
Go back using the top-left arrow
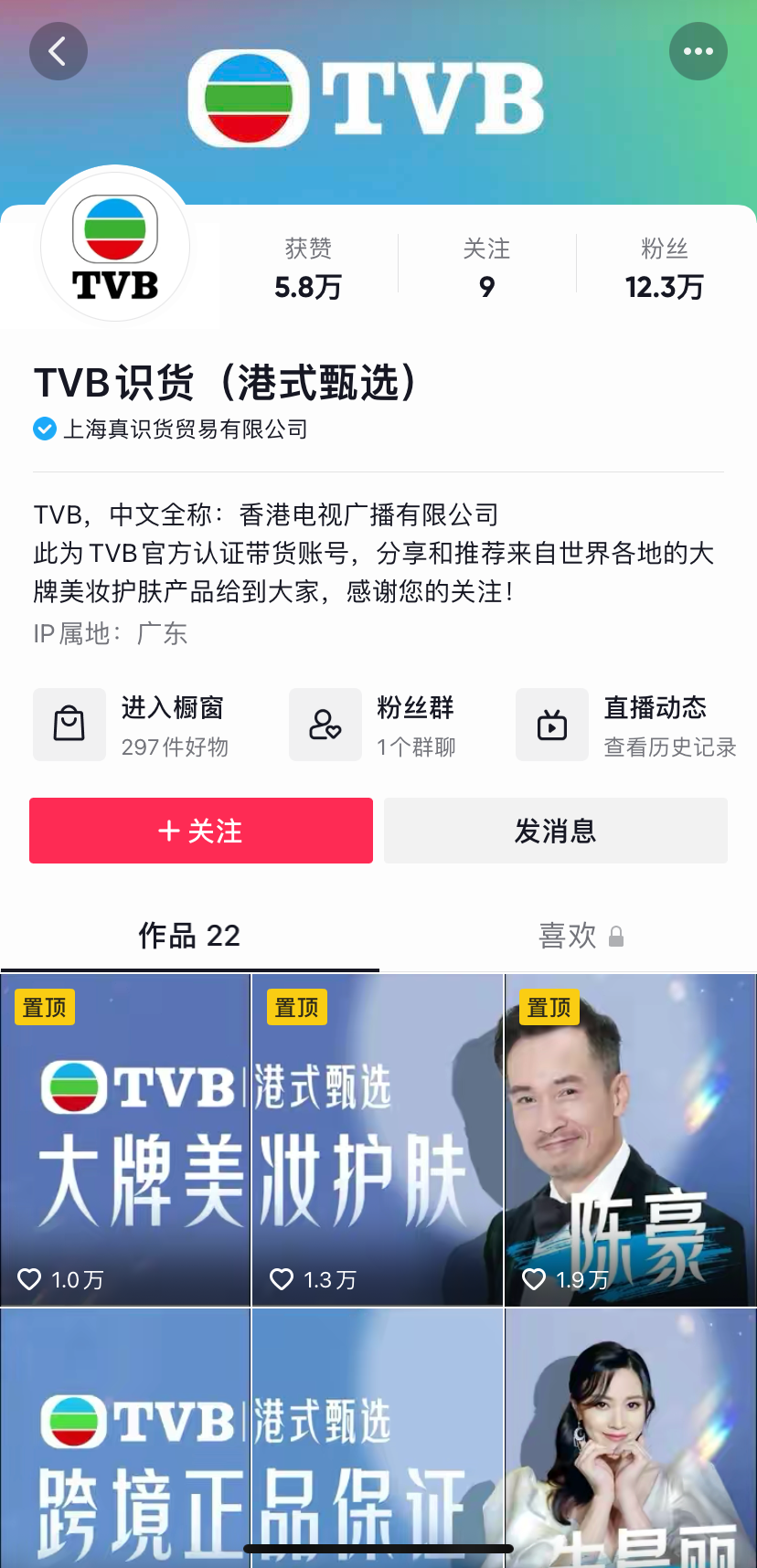click(x=58, y=51)
